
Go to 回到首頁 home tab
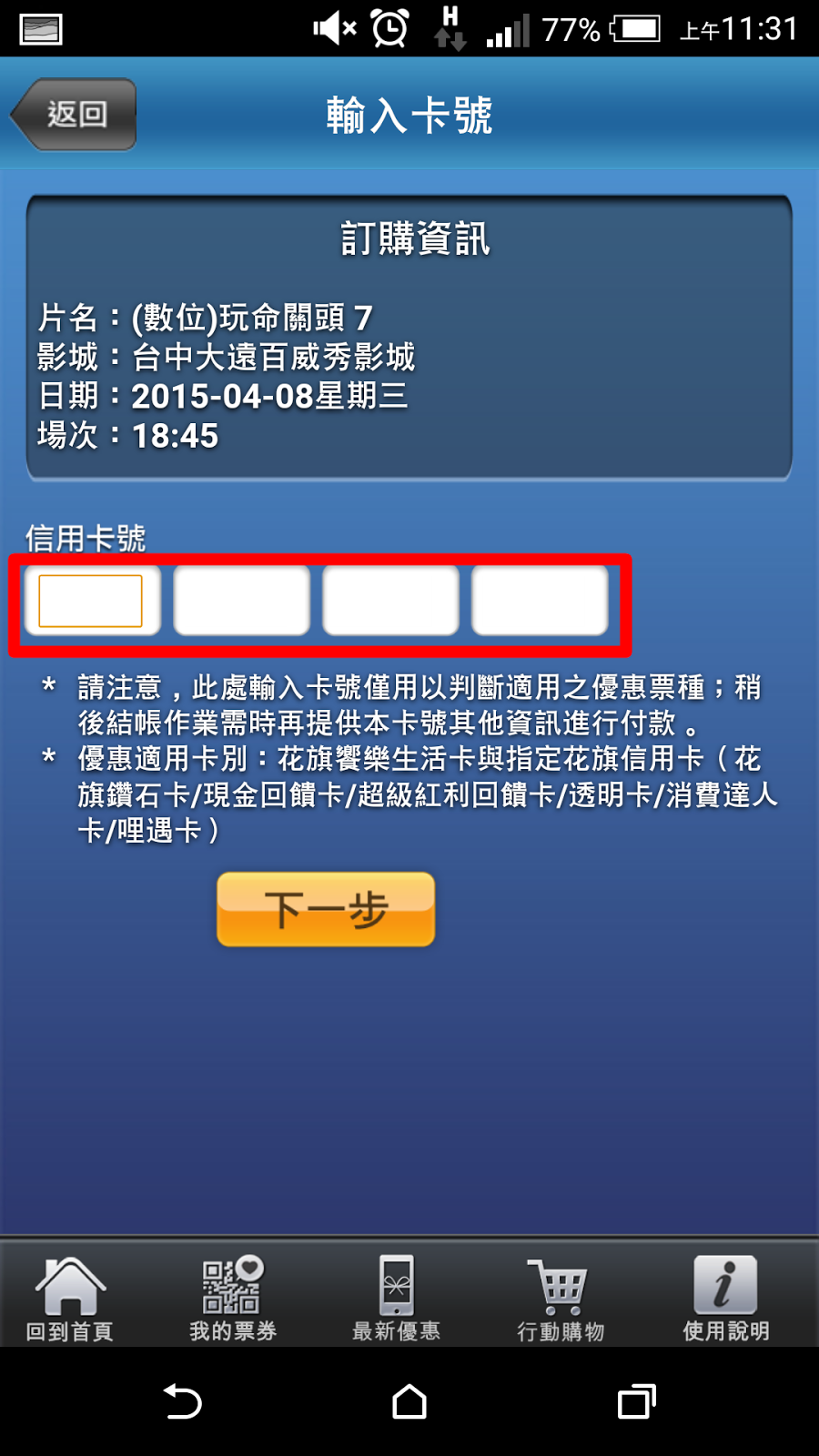pyautogui.click(x=70, y=1299)
